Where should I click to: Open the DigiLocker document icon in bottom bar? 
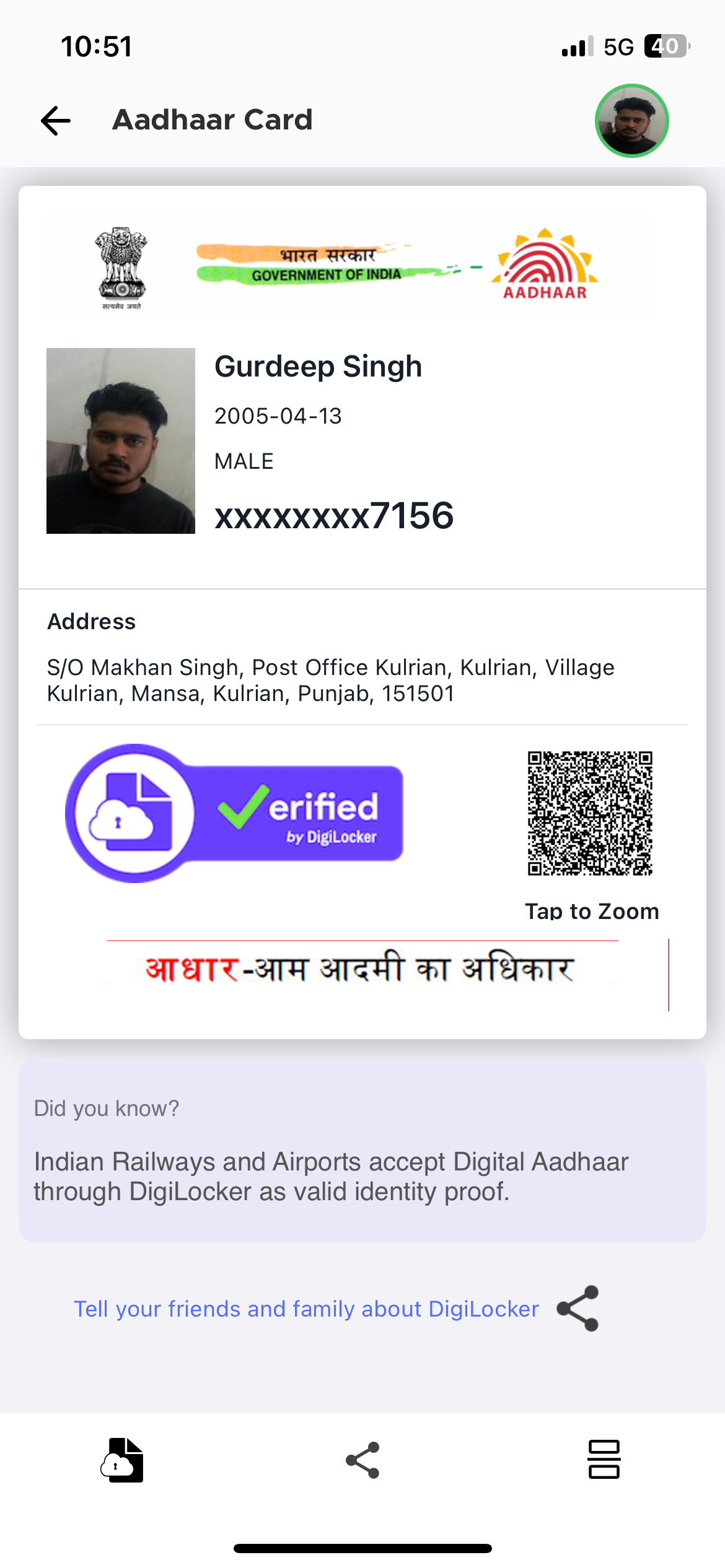pos(122,1460)
